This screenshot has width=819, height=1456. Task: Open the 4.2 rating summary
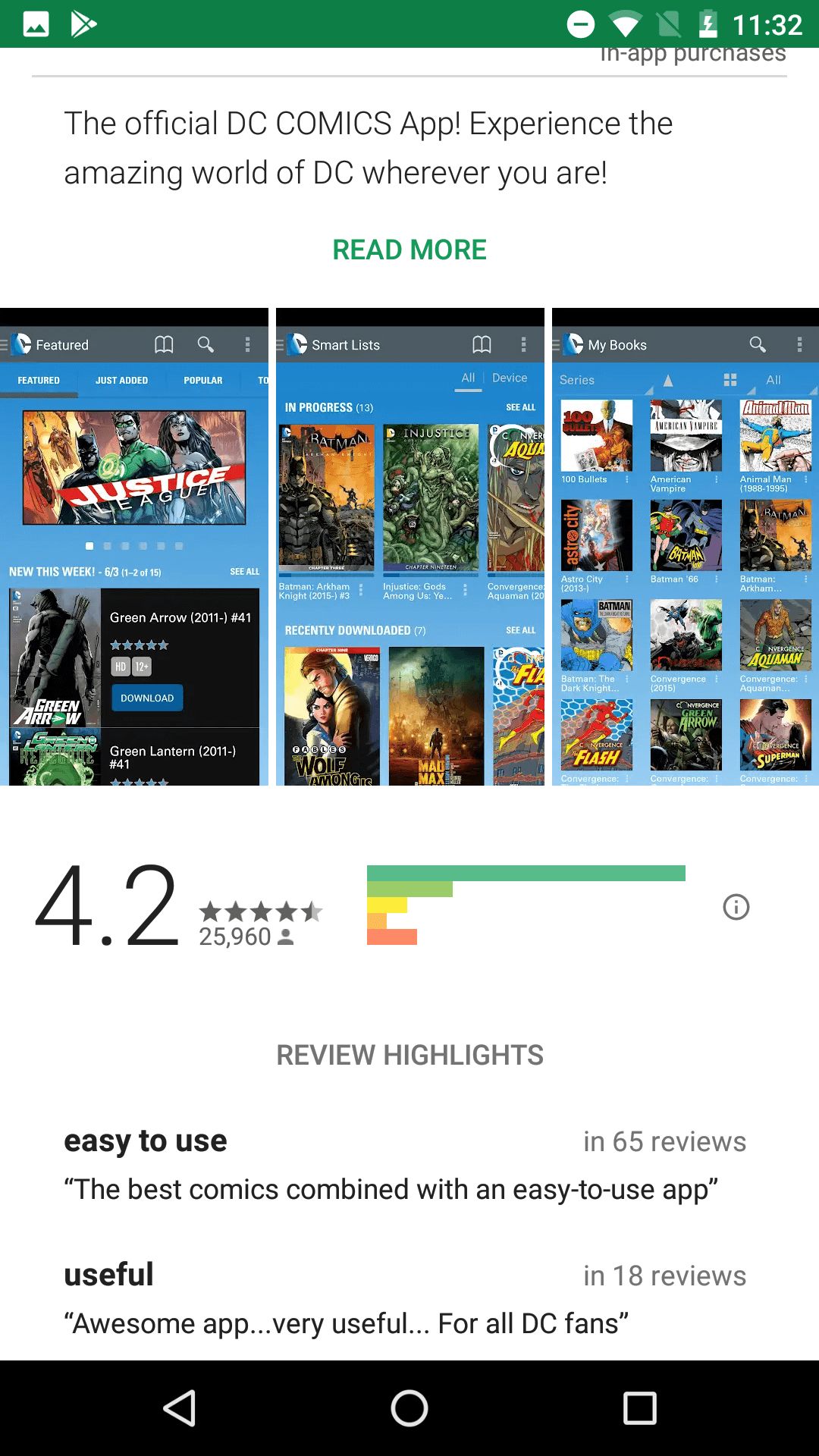pos(107,906)
